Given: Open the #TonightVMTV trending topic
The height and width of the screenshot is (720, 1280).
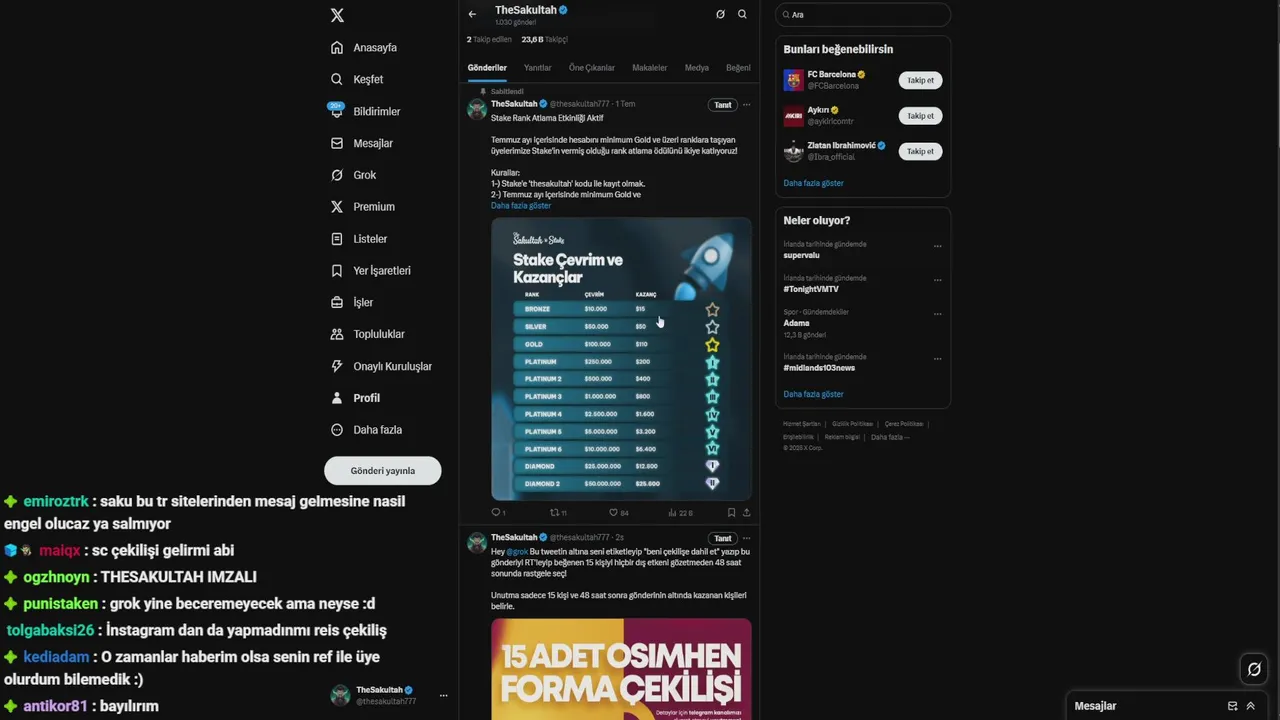Looking at the screenshot, I should click(x=811, y=289).
